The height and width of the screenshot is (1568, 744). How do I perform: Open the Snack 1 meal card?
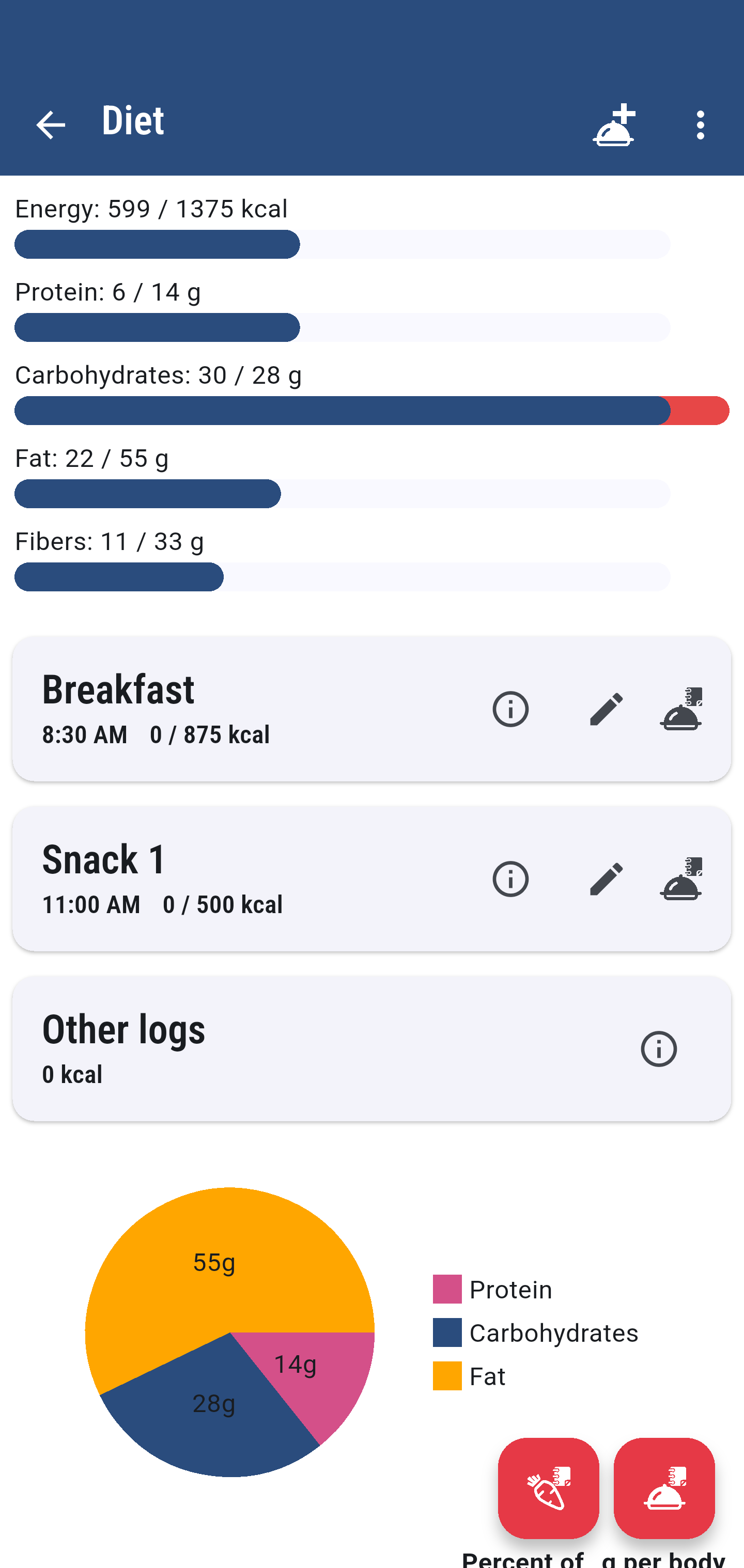point(371,879)
